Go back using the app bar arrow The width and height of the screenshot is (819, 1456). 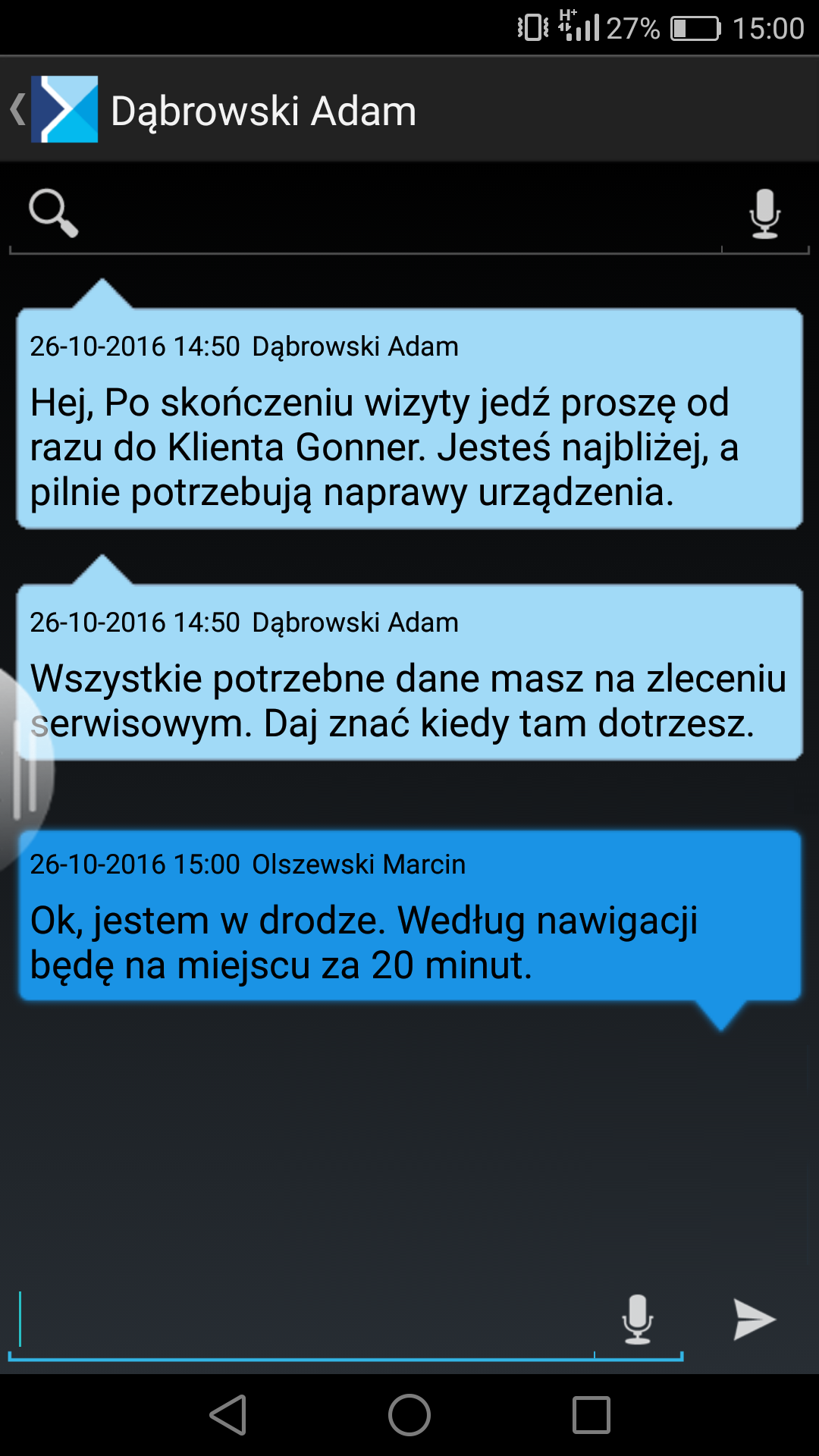tap(18, 110)
